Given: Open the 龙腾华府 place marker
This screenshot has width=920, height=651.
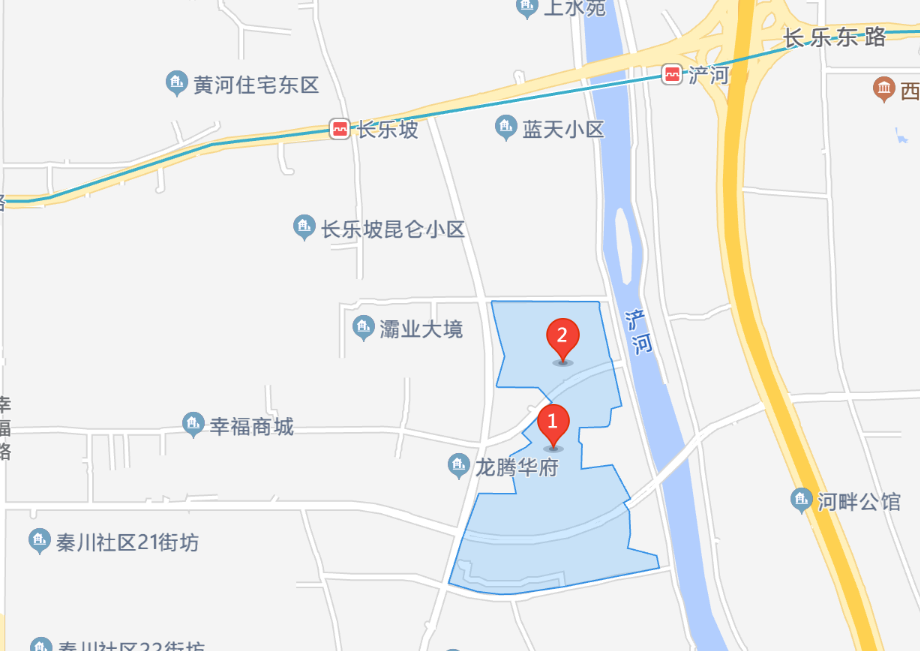Looking at the screenshot, I should tap(459, 465).
